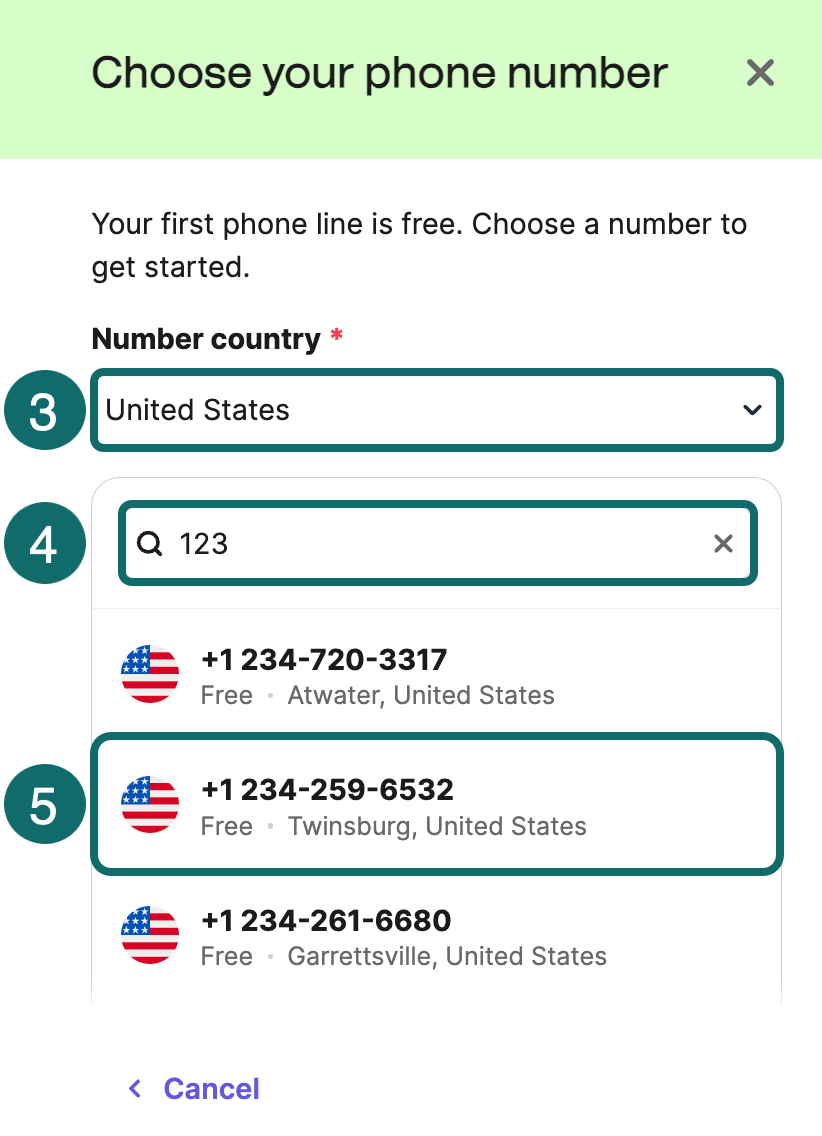The height and width of the screenshot is (1136, 822).
Task: Pick the Garrettsville number +1 234-261-6680
Action: point(435,937)
